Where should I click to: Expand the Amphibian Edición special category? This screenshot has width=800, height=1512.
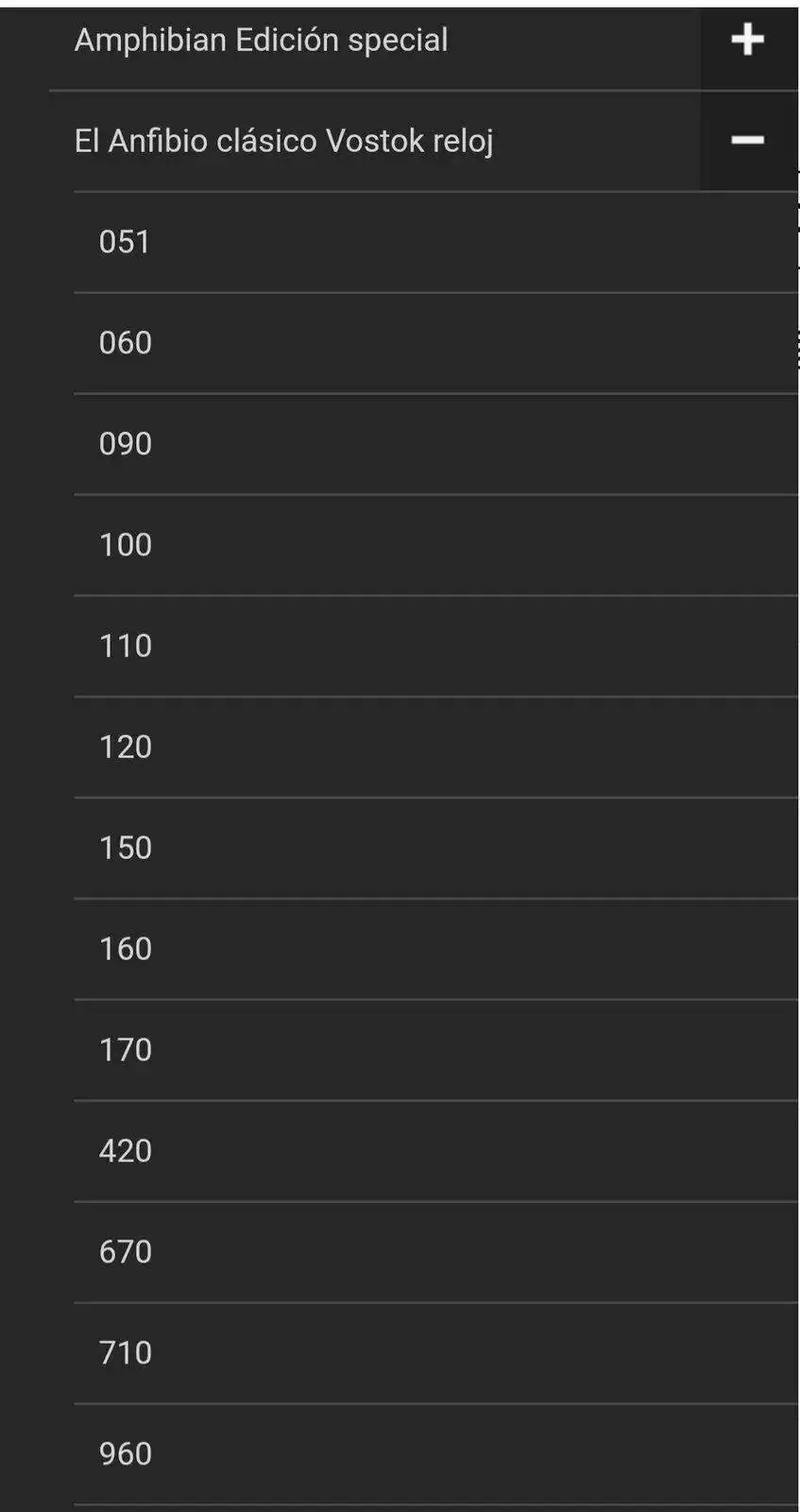click(747, 40)
